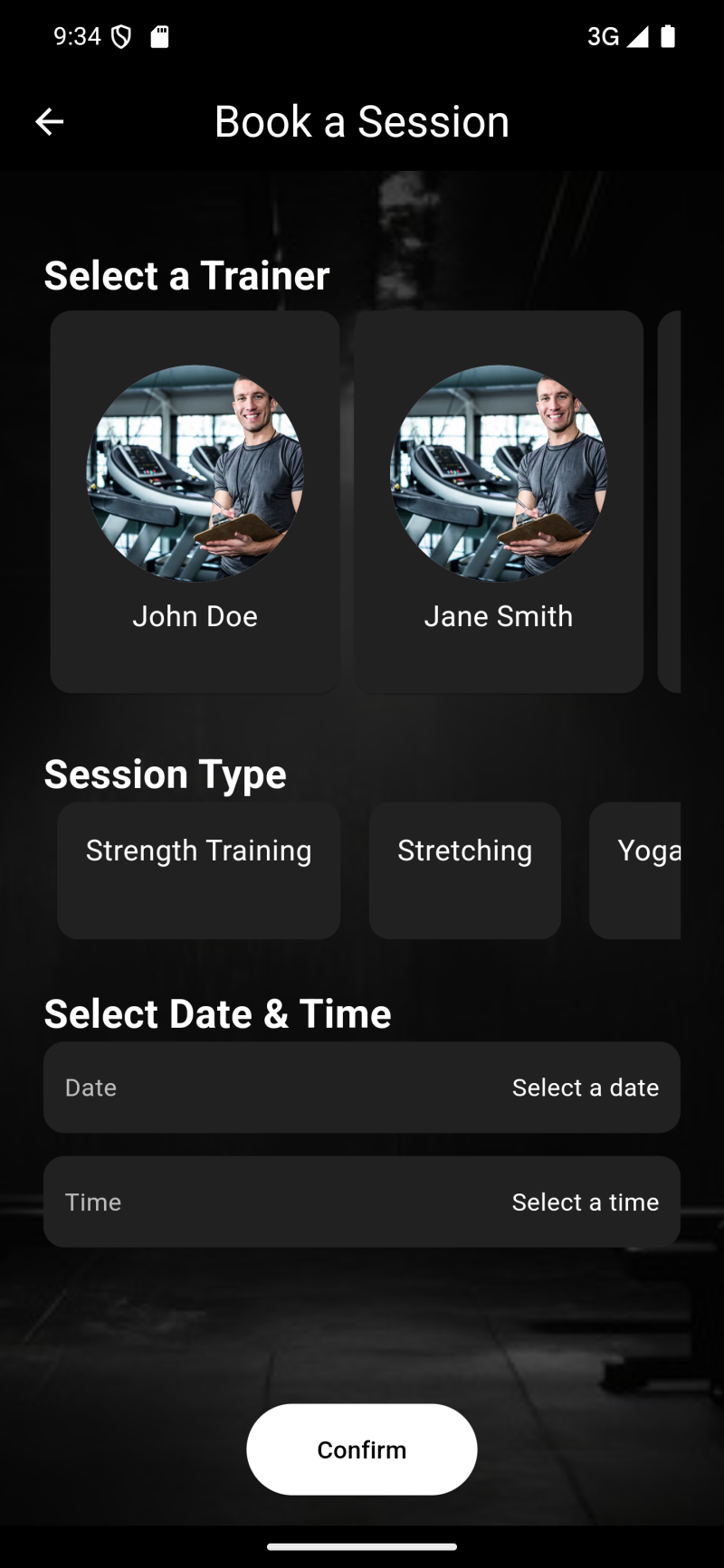The image size is (724, 1568).
Task: Choose Jane Smith as trainer
Action: pyautogui.click(x=499, y=502)
